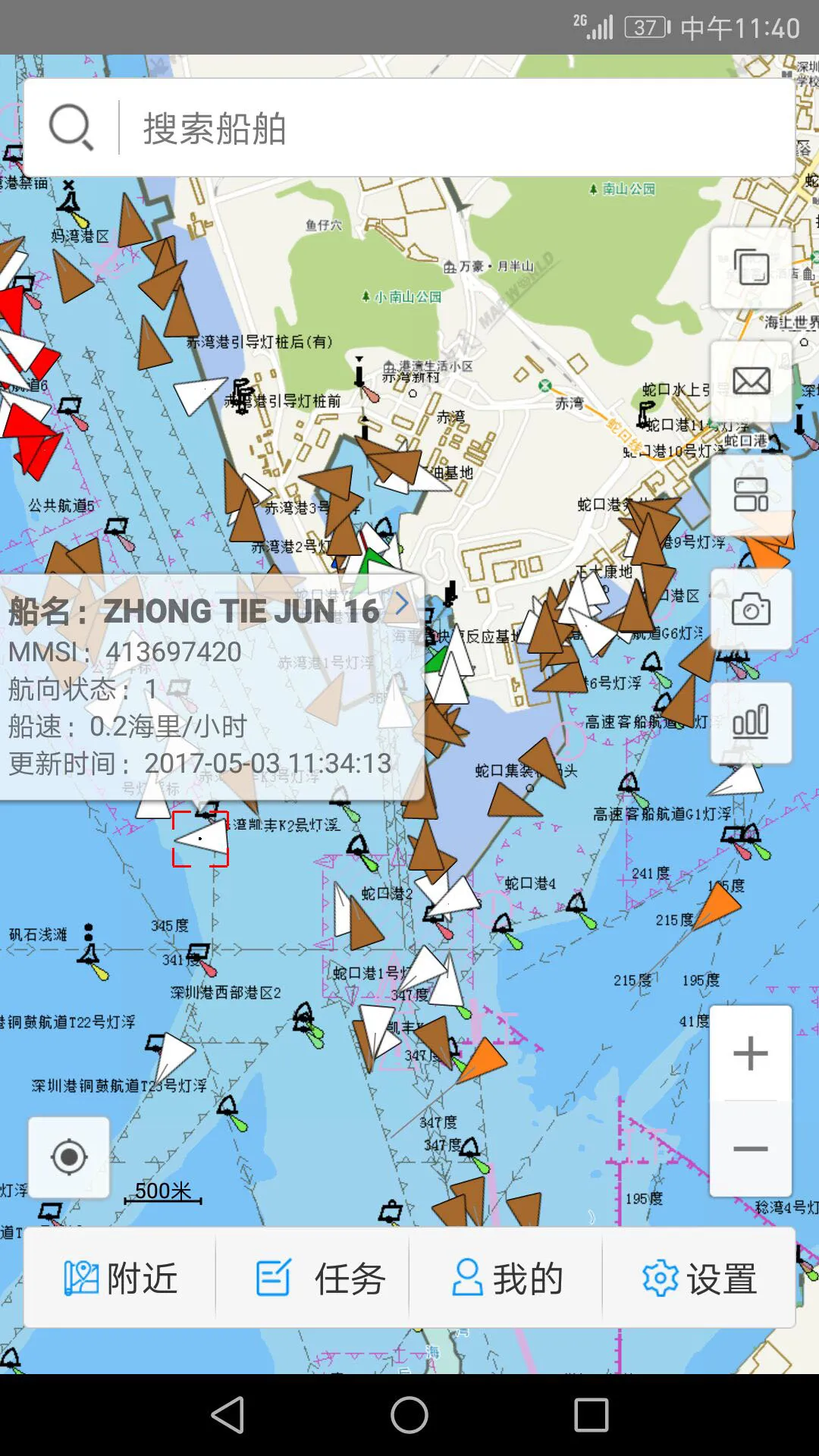Zoom in the map with plus
The height and width of the screenshot is (1456, 819).
751,1053
